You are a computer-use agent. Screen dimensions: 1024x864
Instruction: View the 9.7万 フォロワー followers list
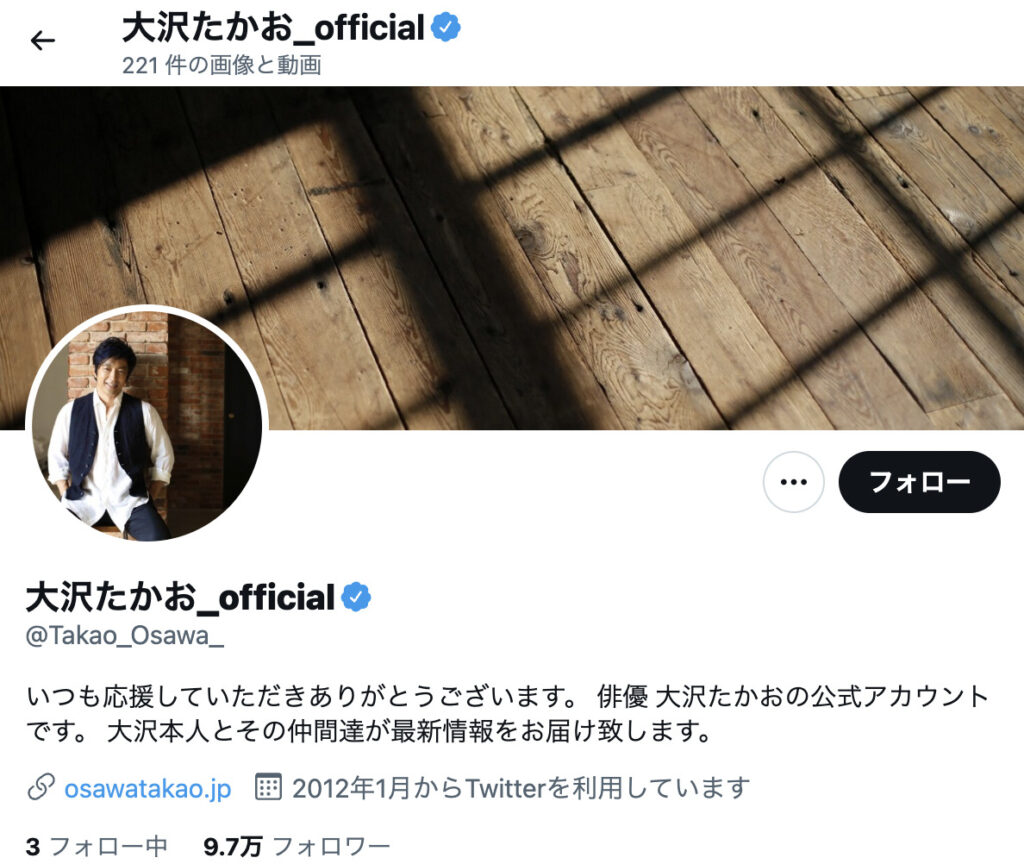(296, 847)
